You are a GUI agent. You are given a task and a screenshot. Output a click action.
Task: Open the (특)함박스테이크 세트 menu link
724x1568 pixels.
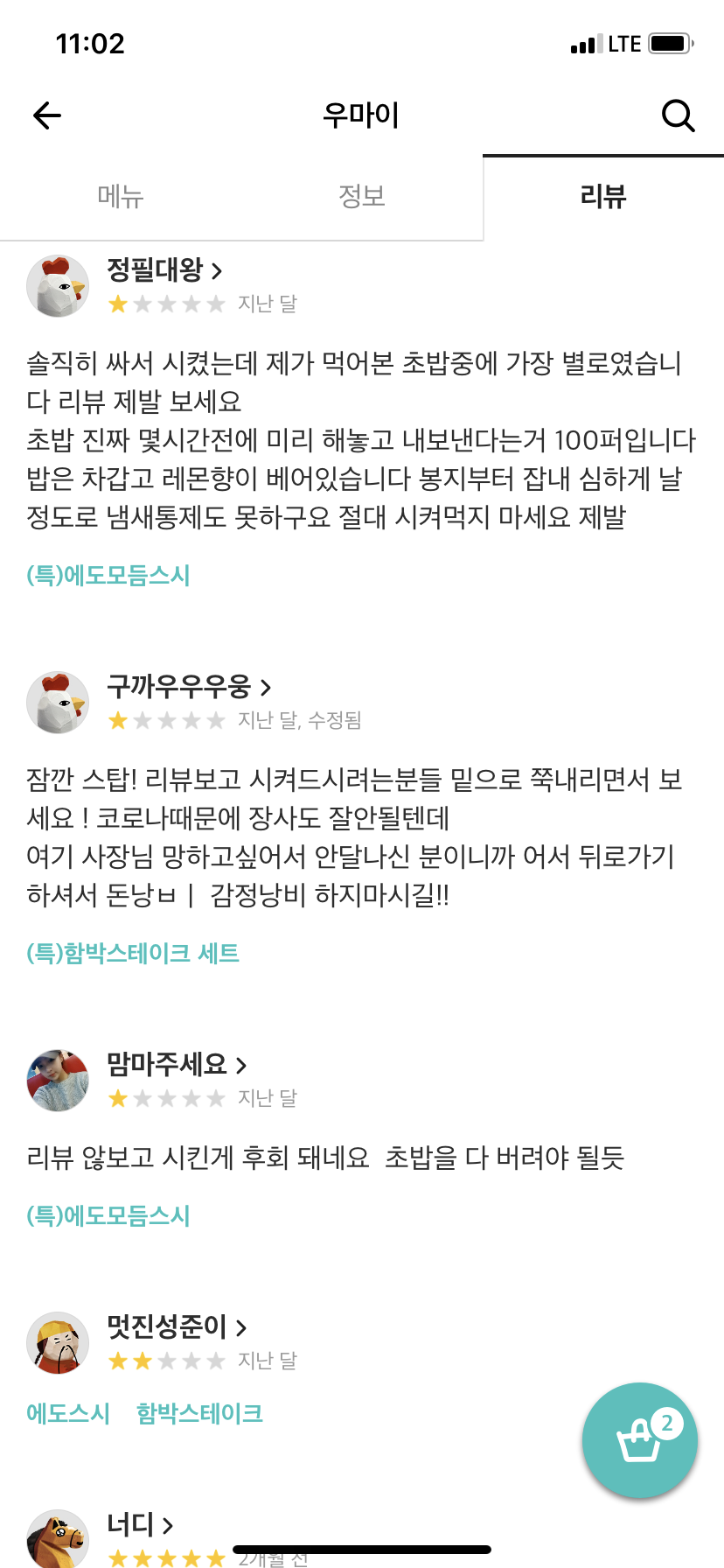pyautogui.click(x=133, y=954)
